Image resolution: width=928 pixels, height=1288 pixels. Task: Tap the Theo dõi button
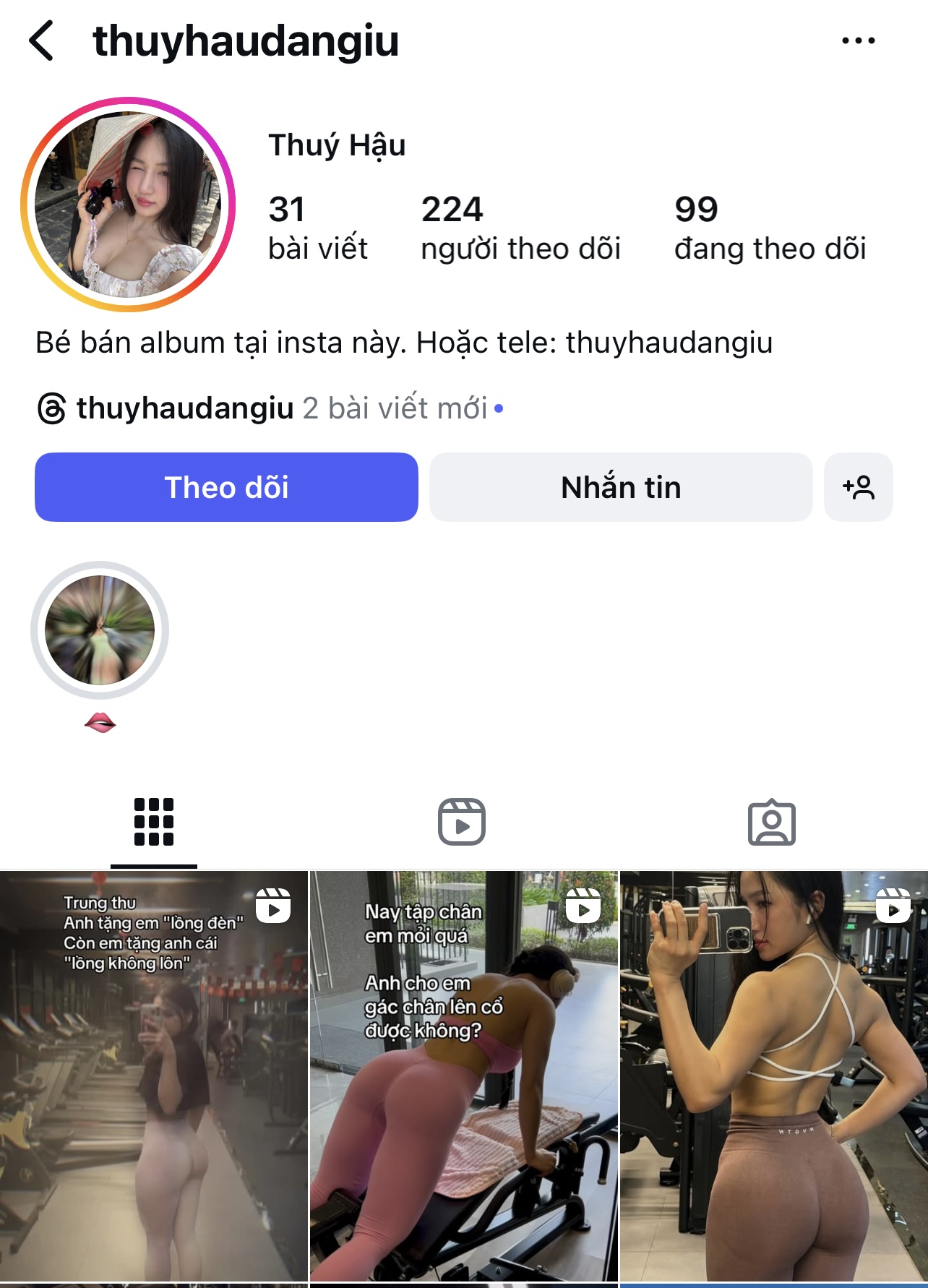[226, 487]
